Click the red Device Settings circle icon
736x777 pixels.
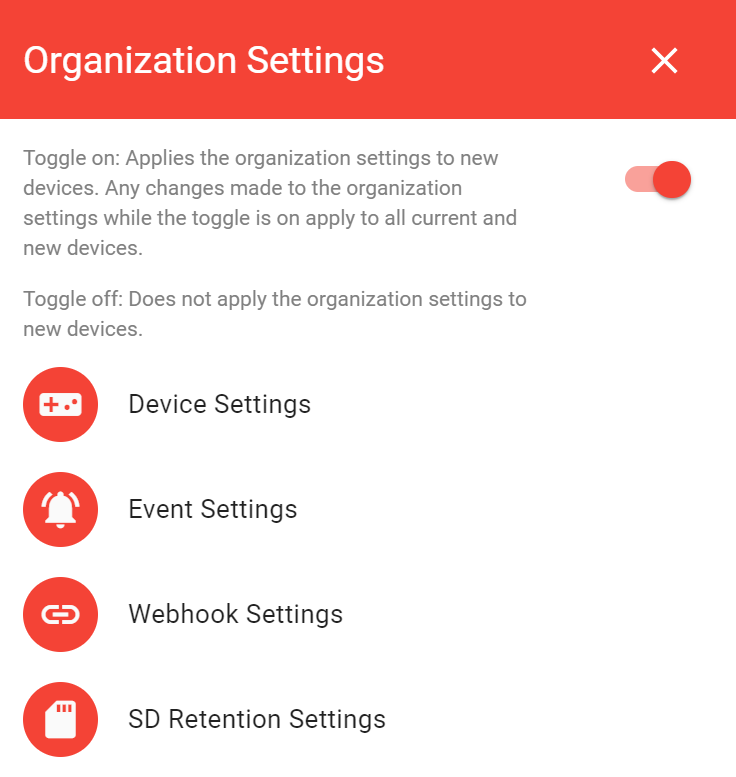pyautogui.click(x=60, y=404)
